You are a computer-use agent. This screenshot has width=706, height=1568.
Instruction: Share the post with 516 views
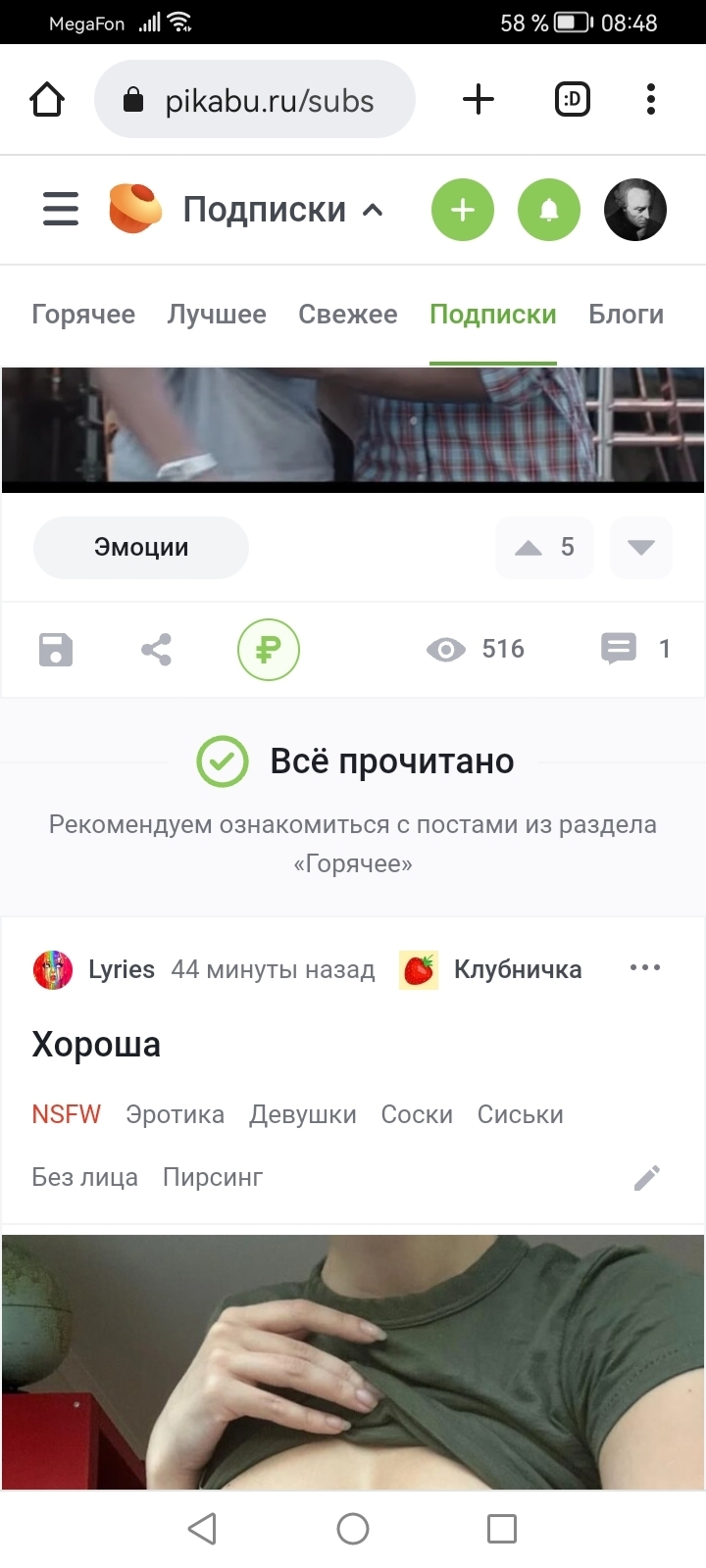[156, 649]
